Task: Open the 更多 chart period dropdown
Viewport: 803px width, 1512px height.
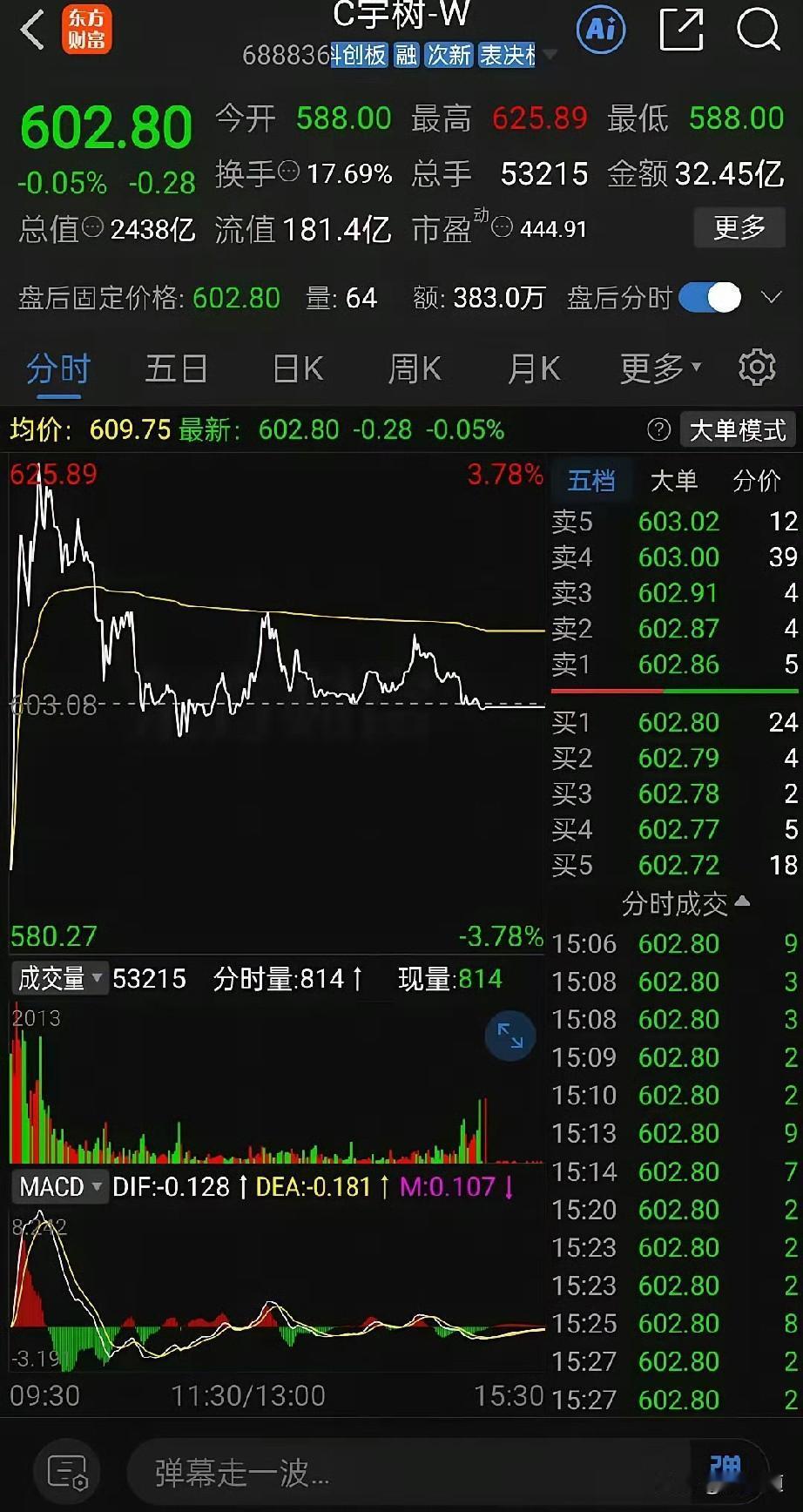Action: point(660,368)
